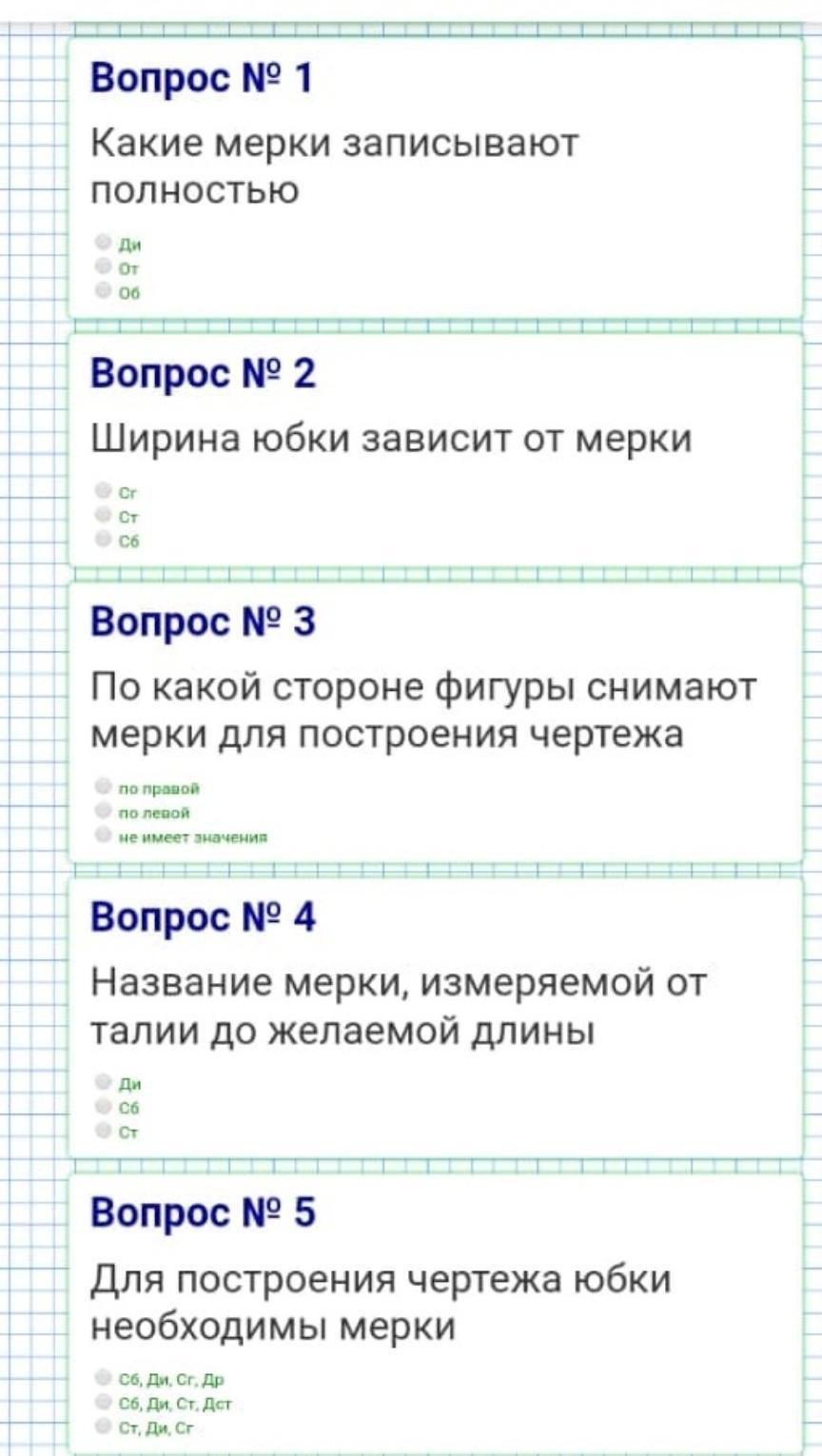Viewport: 822px width, 1456px height.
Task: Select Сг for question 2
Action: (x=104, y=490)
